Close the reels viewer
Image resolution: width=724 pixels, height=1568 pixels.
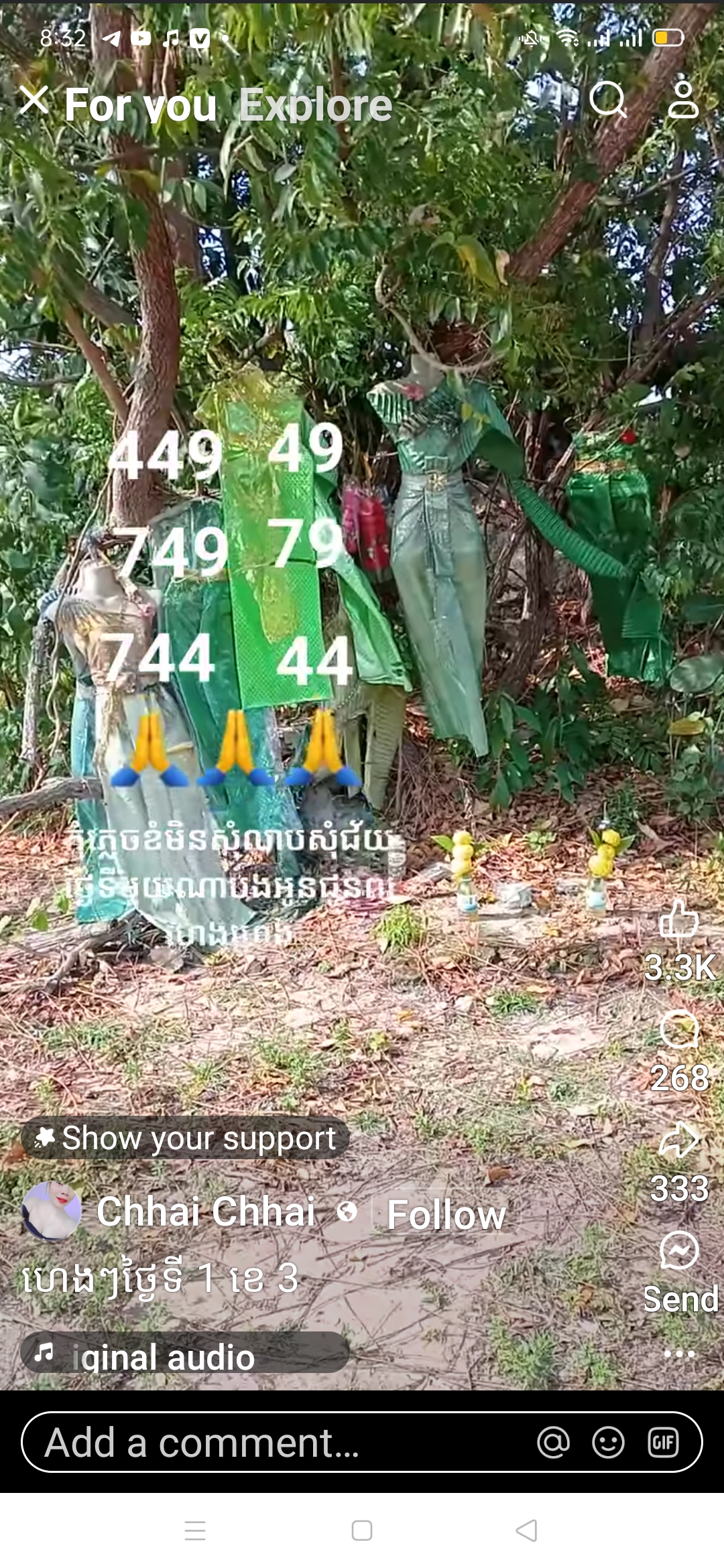34,101
